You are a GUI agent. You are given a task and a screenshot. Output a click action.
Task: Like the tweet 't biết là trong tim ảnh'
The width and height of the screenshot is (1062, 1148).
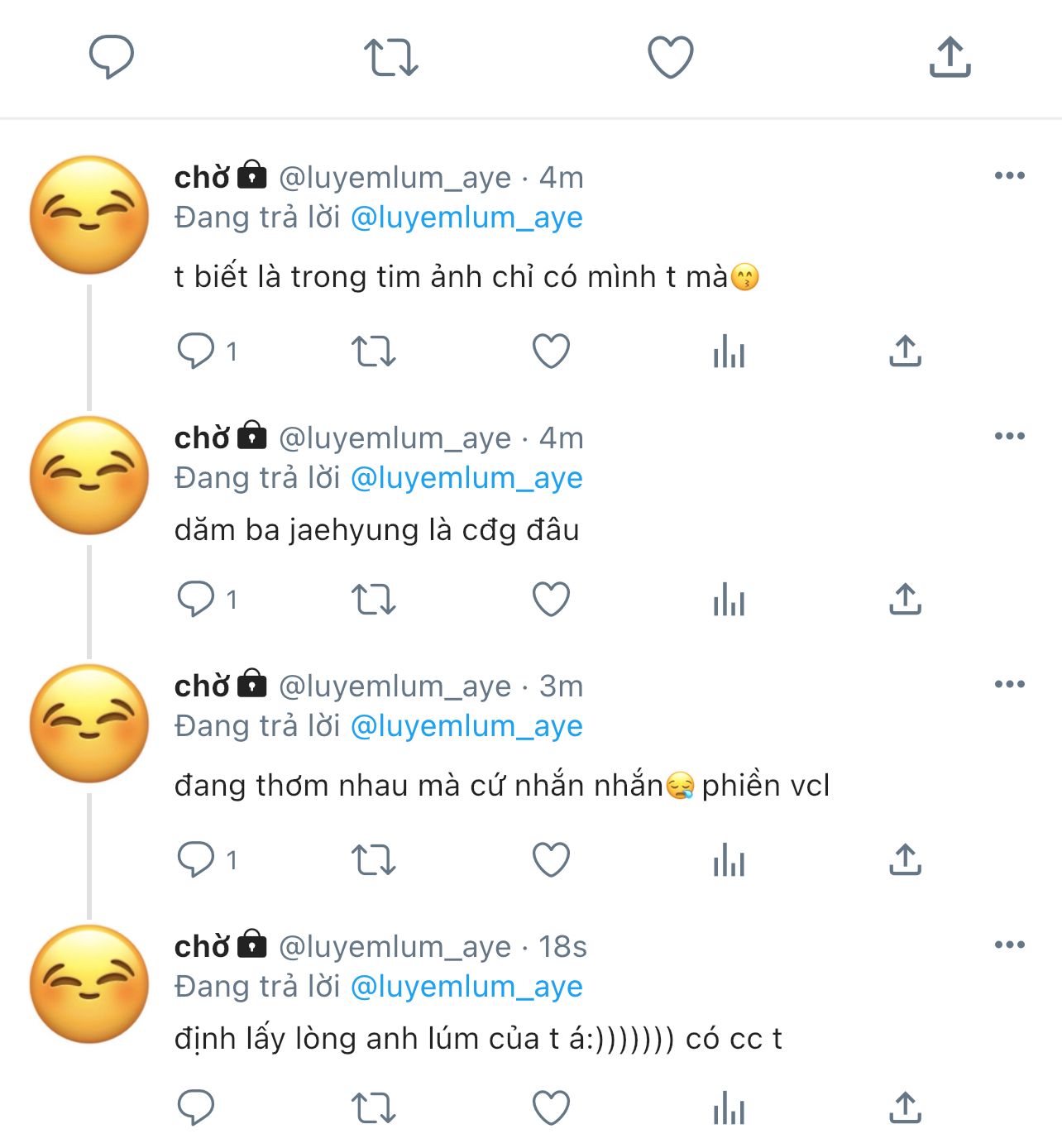click(x=551, y=352)
